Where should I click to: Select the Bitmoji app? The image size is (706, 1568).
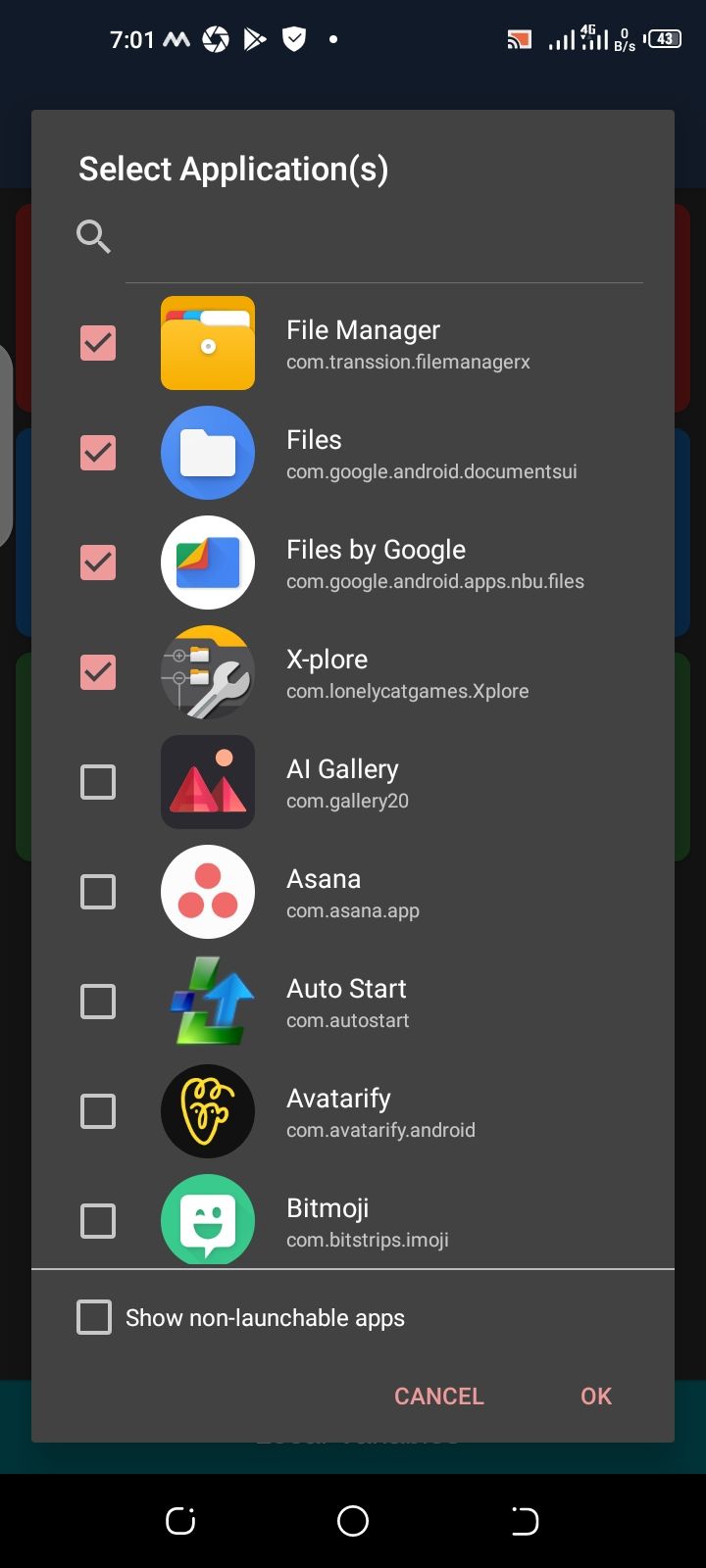click(98, 1221)
